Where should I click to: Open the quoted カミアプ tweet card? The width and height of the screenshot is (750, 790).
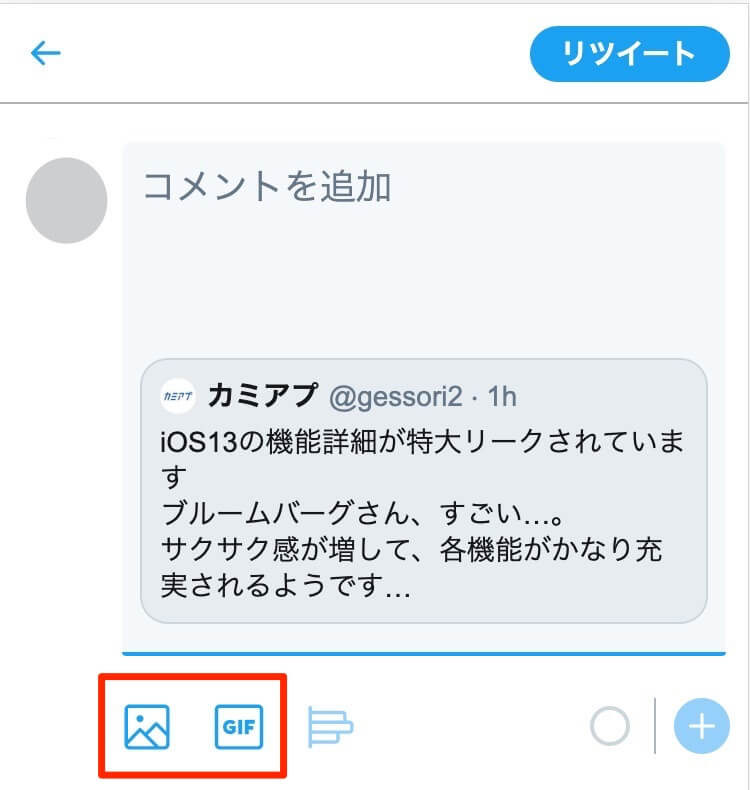[x=423, y=490]
